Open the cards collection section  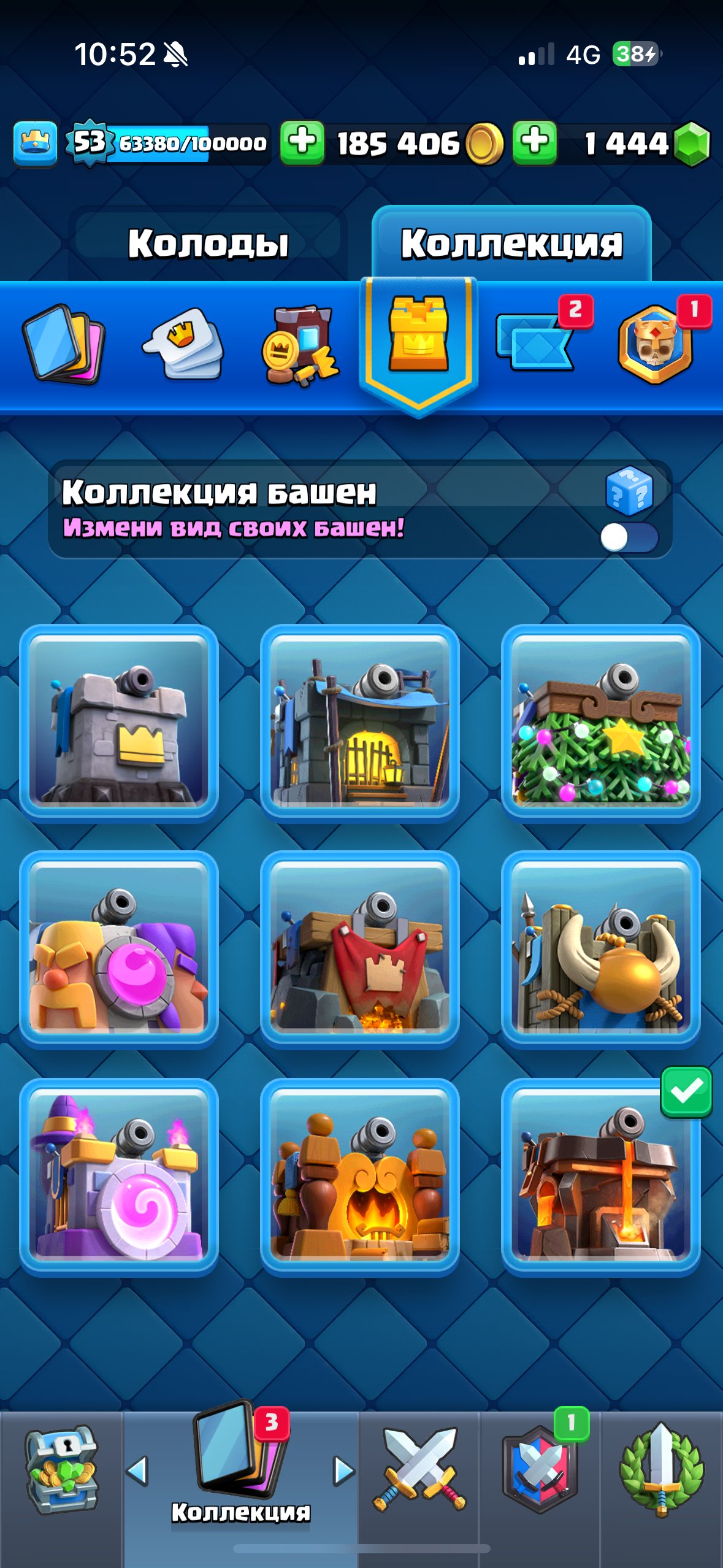[63, 344]
